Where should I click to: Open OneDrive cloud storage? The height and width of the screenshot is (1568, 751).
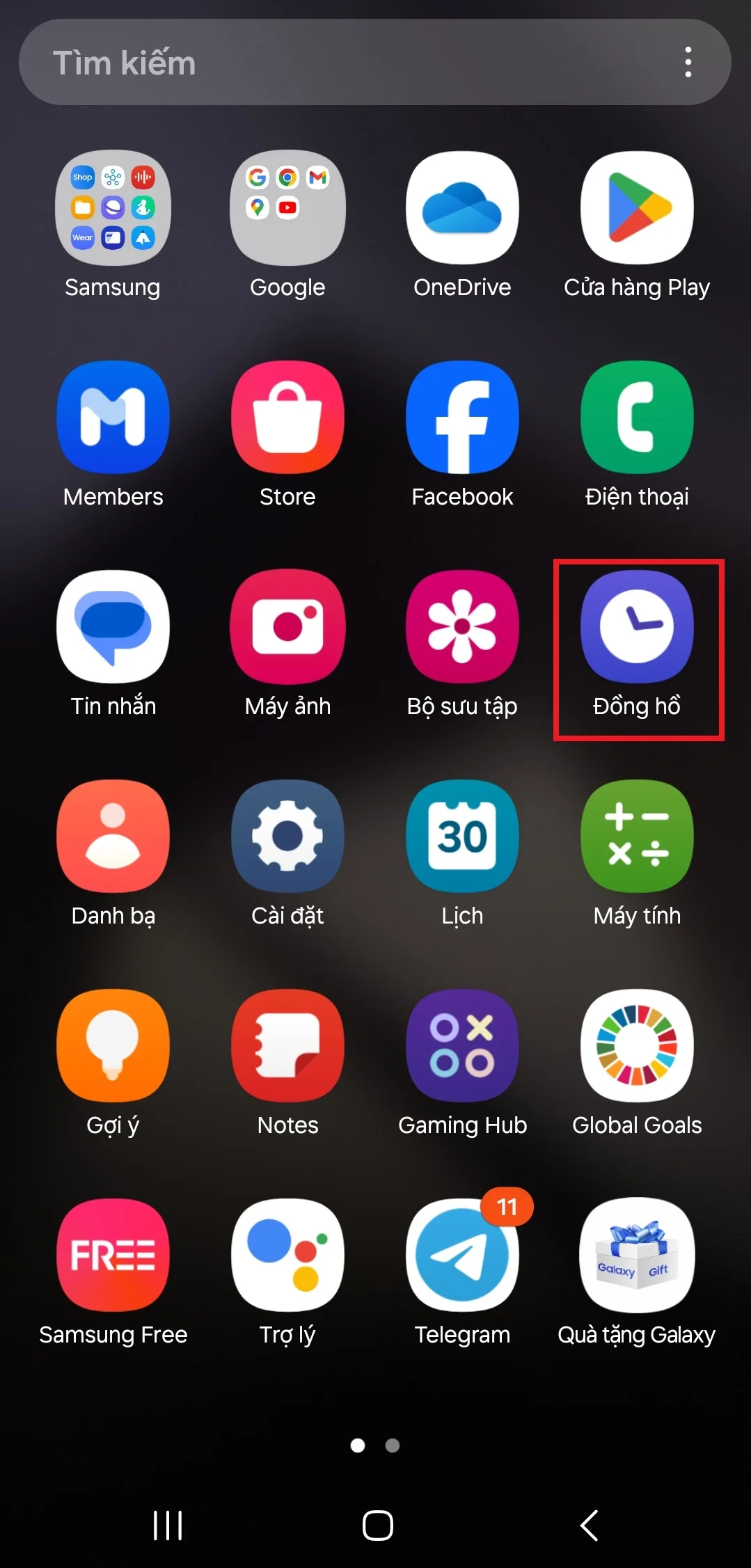[x=462, y=207]
